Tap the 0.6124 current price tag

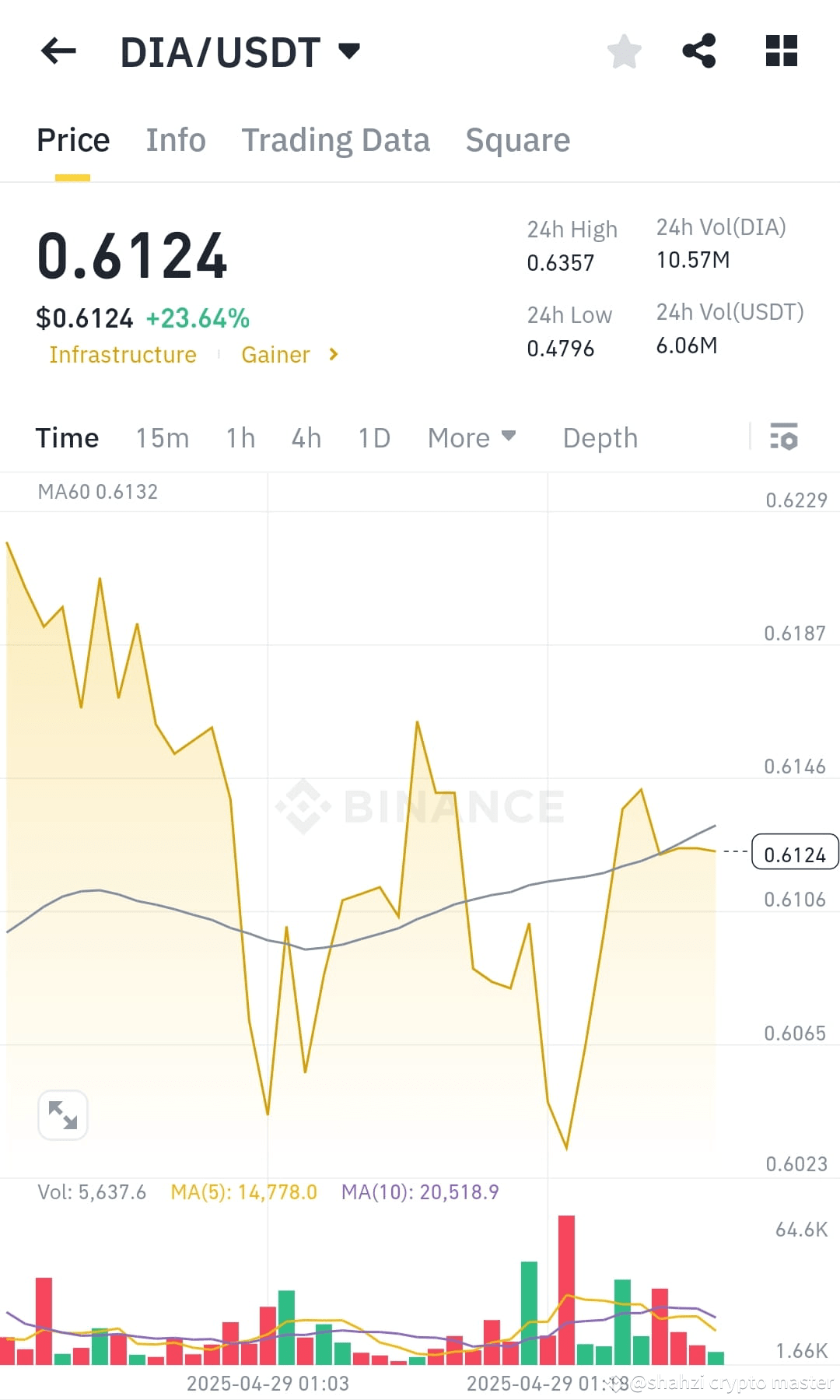click(795, 853)
